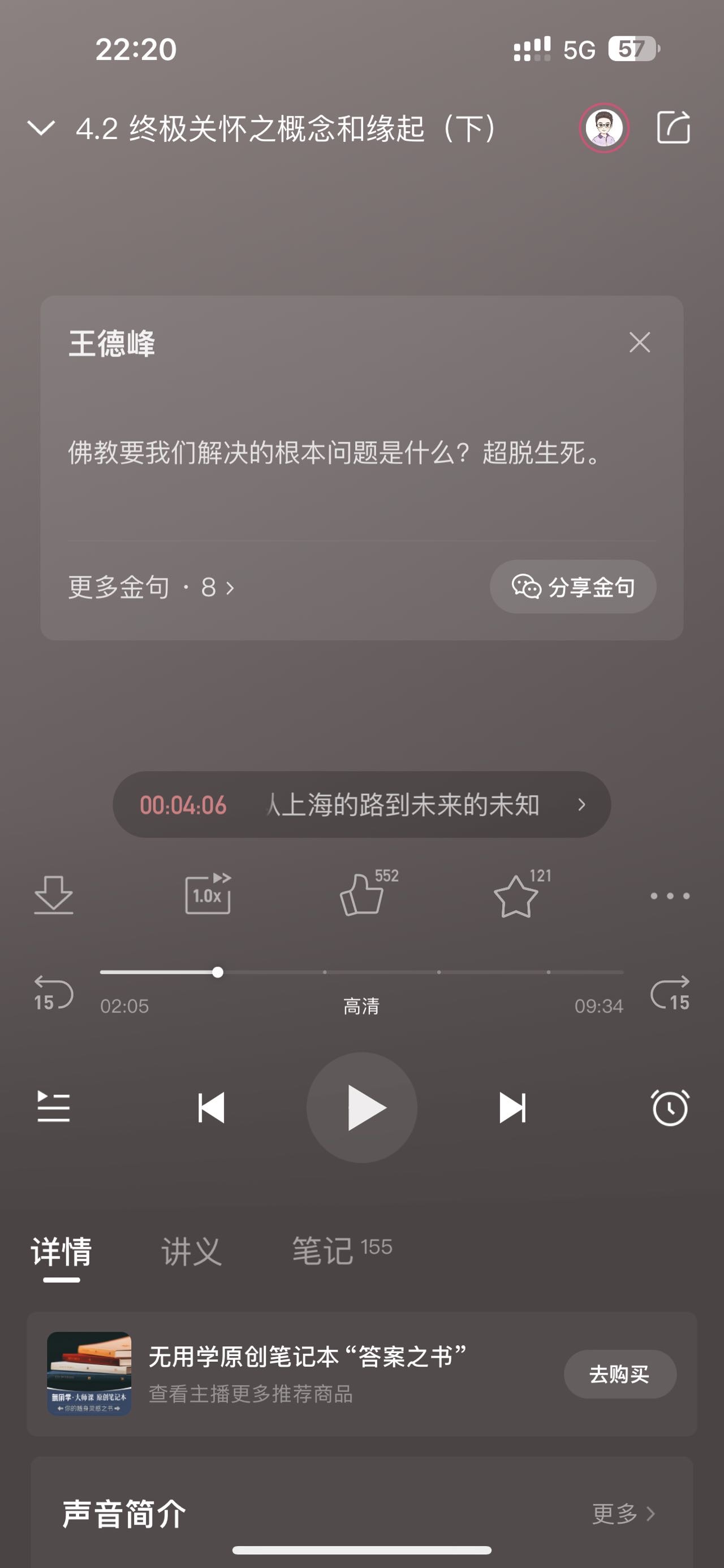Switch to the 讲义 tab

coord(192,1251)
